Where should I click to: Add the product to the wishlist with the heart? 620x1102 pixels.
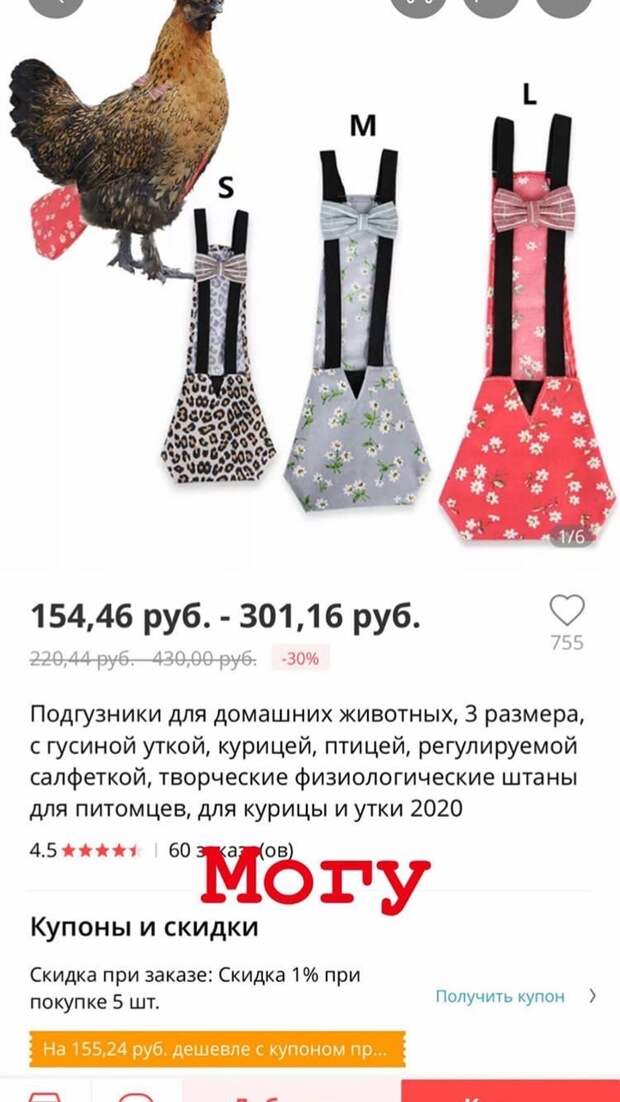(567, 610)
